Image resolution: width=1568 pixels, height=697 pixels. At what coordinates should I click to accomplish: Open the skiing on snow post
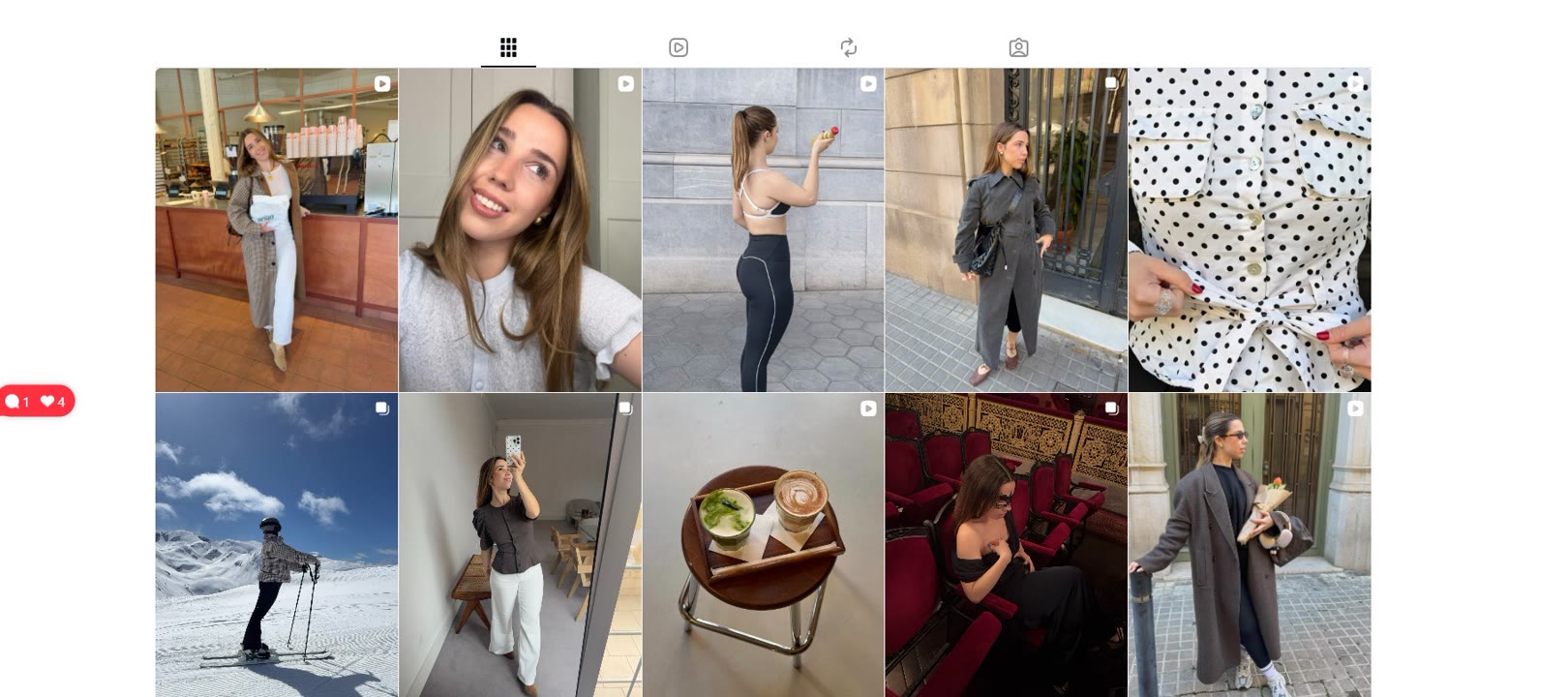click(x=277, y=544)
